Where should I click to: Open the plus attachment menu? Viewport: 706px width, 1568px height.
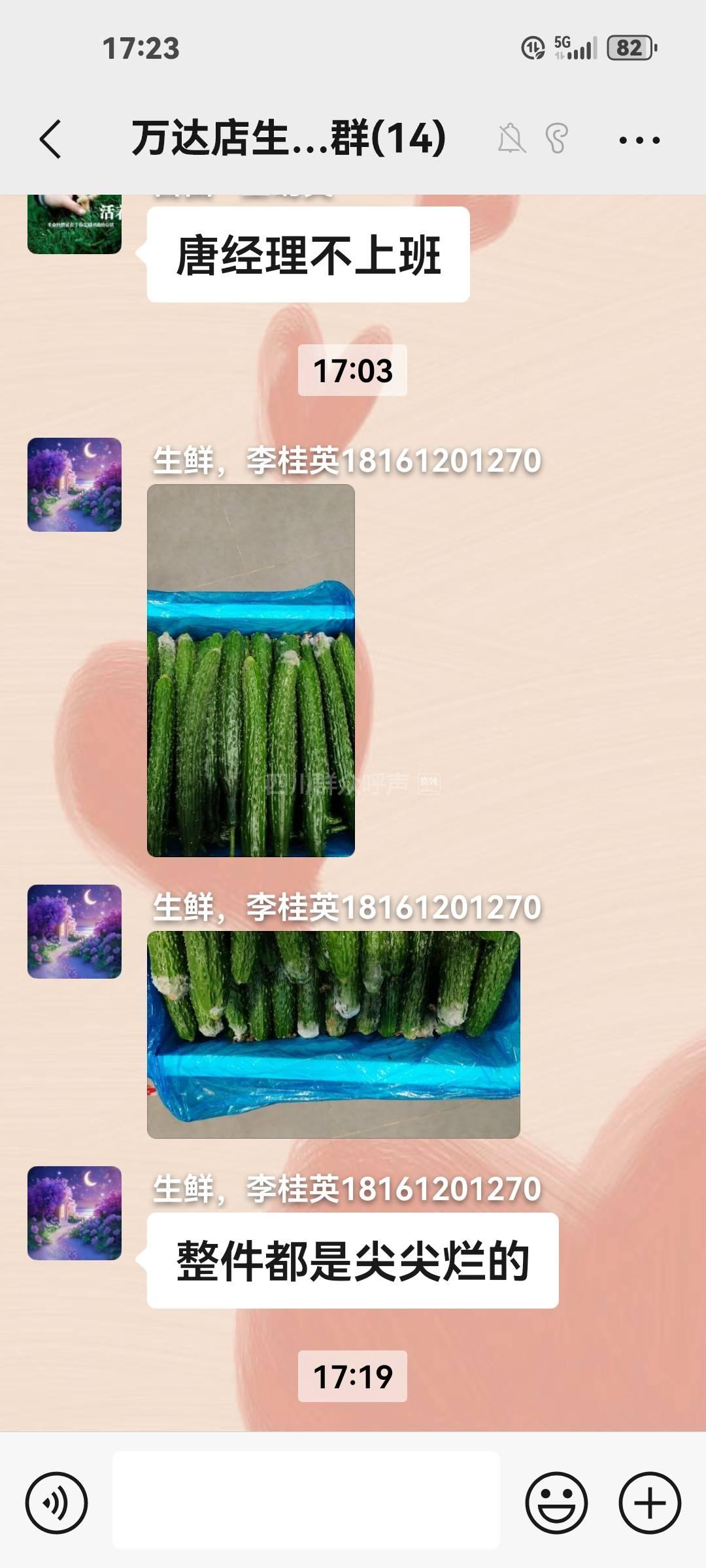[650, 1502]
